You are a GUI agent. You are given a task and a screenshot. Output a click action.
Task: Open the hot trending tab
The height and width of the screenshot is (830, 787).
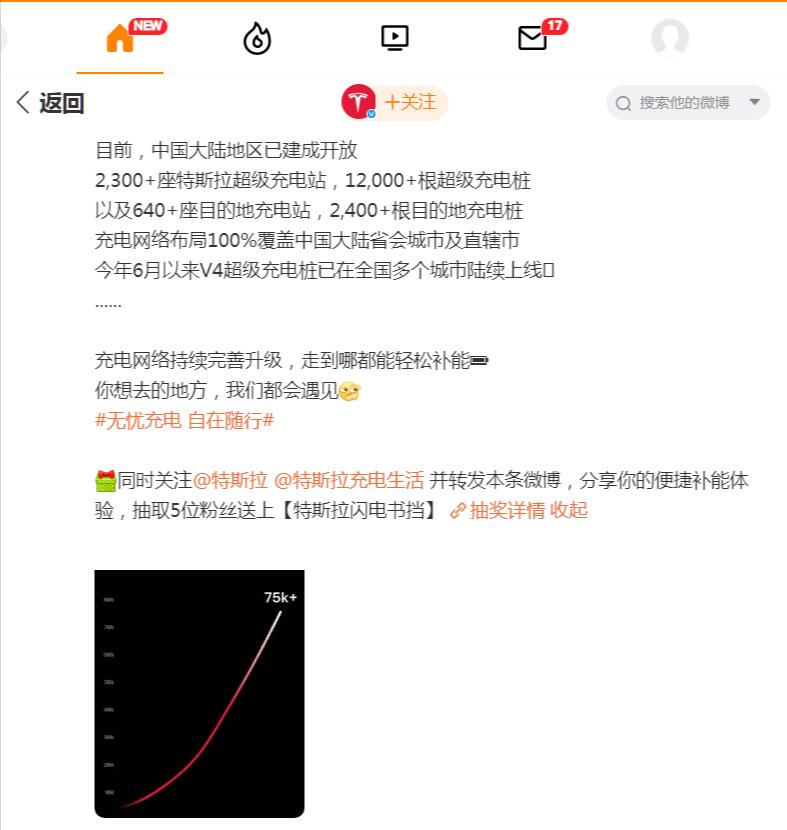pos(257,38)
